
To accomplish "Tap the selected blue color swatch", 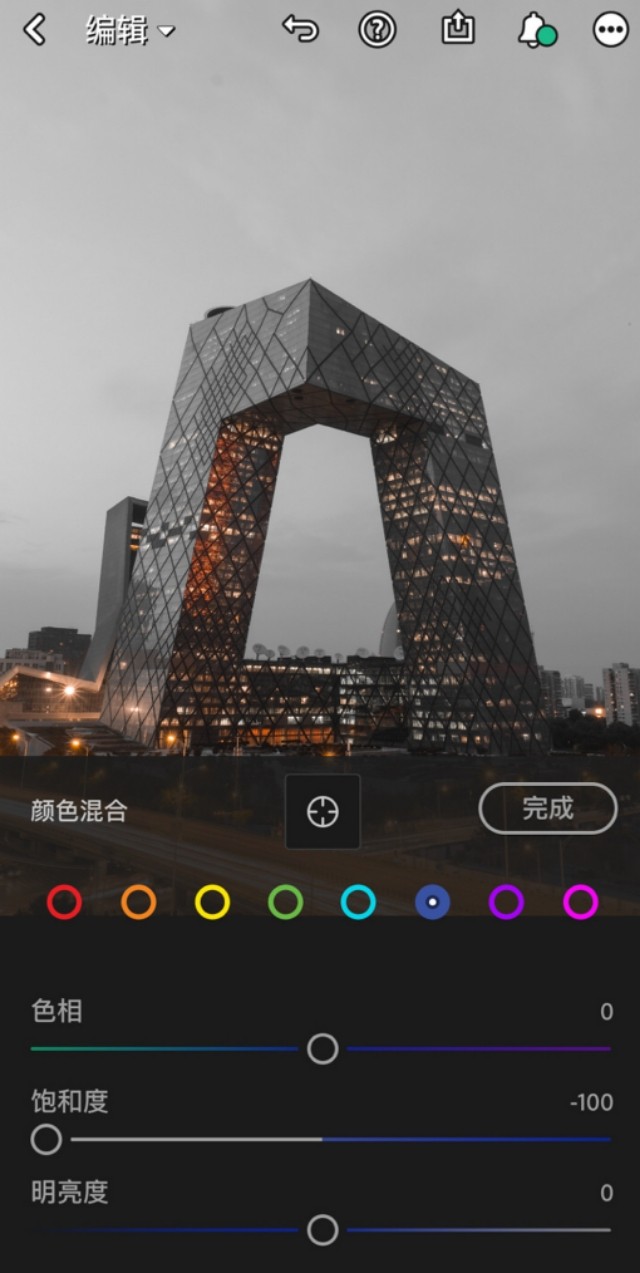I will [432, 902].
